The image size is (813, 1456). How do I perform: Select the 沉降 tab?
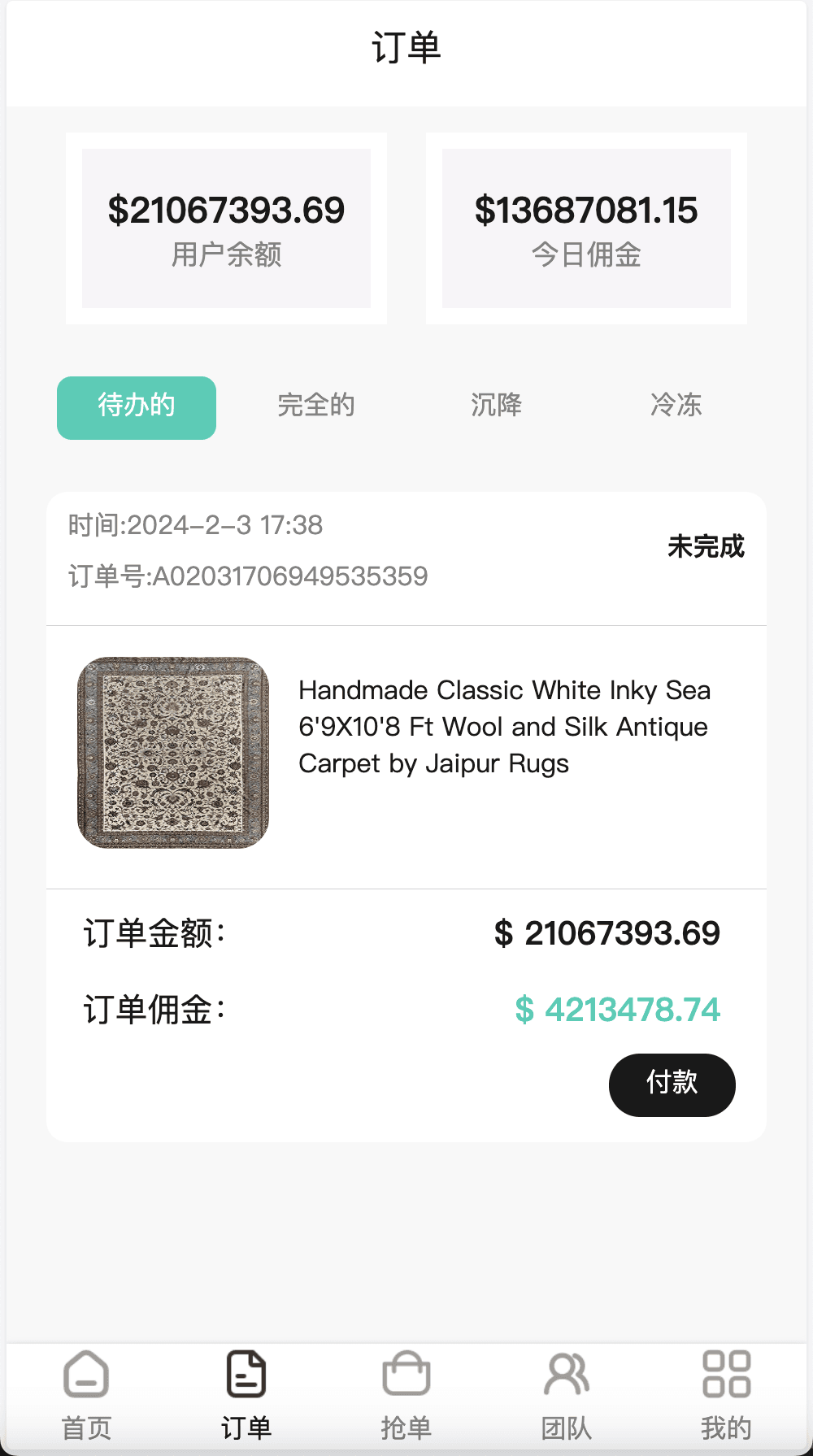pyautogui.click(x=496, y=405)
